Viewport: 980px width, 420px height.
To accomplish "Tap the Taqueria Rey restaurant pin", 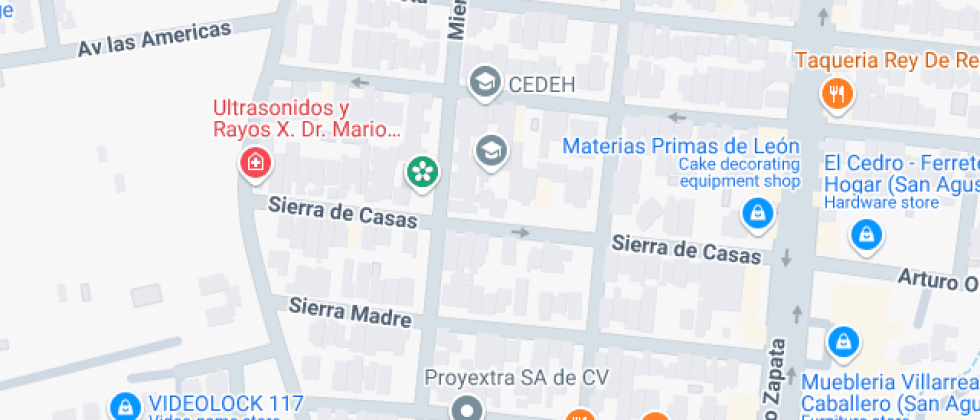I will point(836,94).
